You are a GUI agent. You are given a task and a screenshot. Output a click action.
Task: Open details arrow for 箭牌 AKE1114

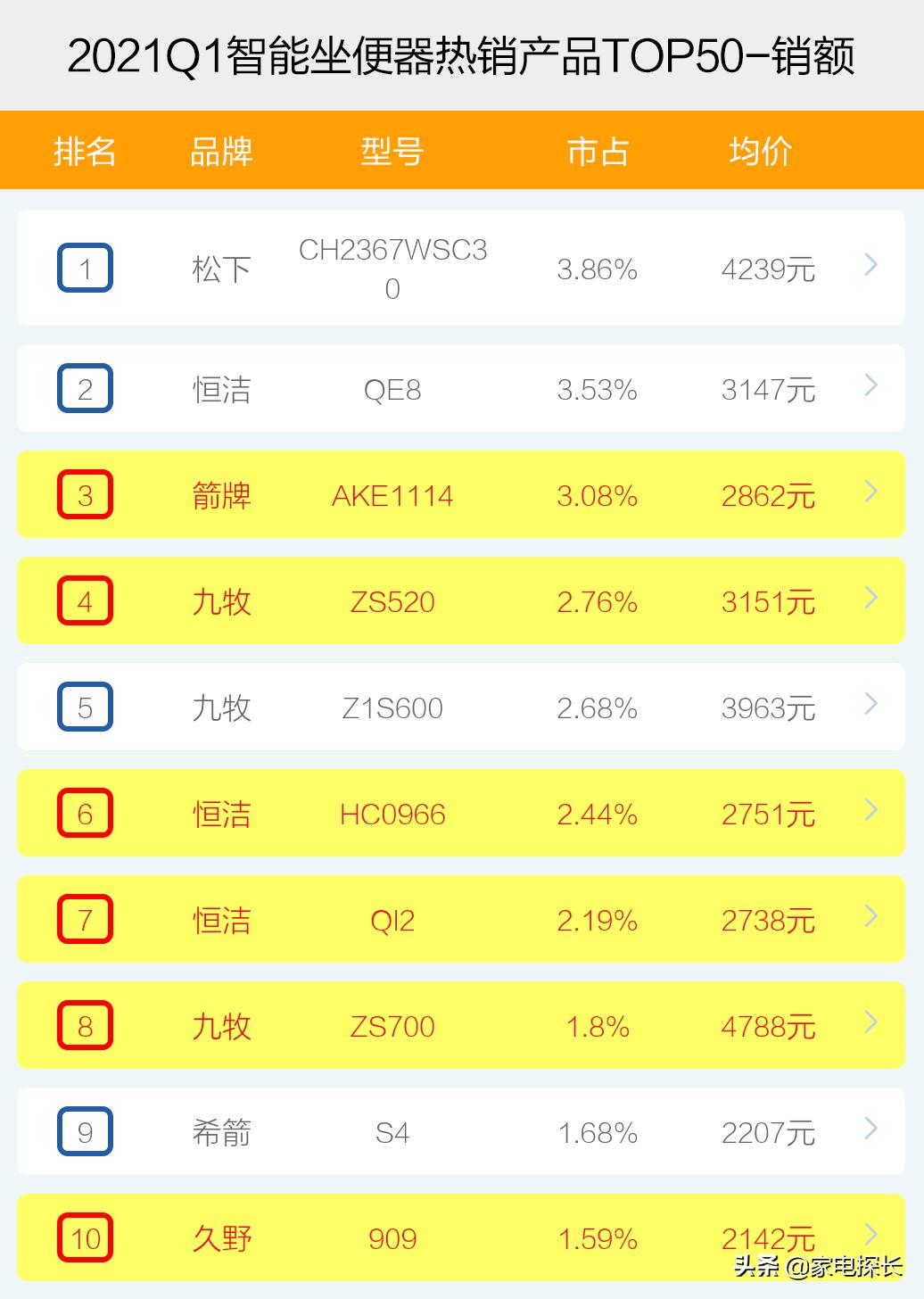pyautogui.click(x=869, y=492)
